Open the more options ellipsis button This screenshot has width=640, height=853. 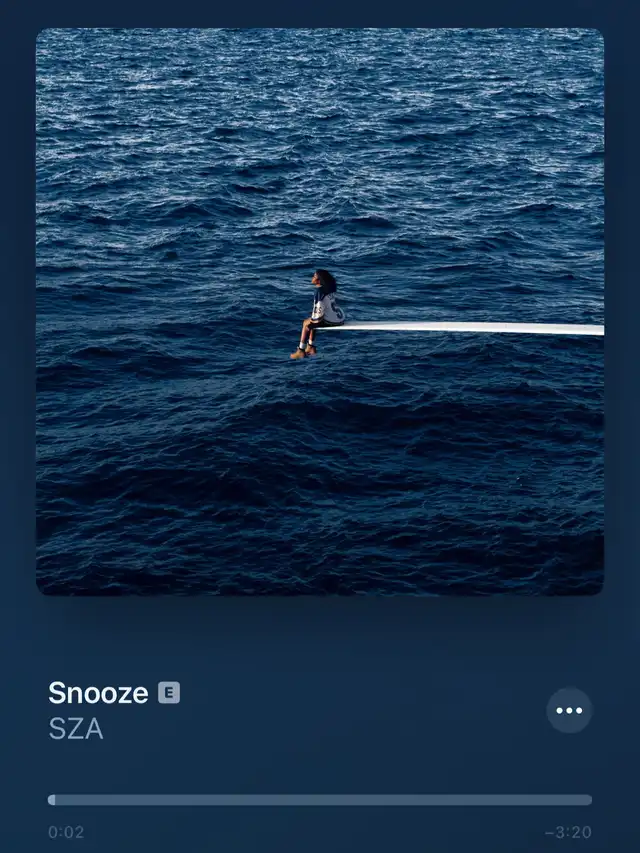(569, 710)
